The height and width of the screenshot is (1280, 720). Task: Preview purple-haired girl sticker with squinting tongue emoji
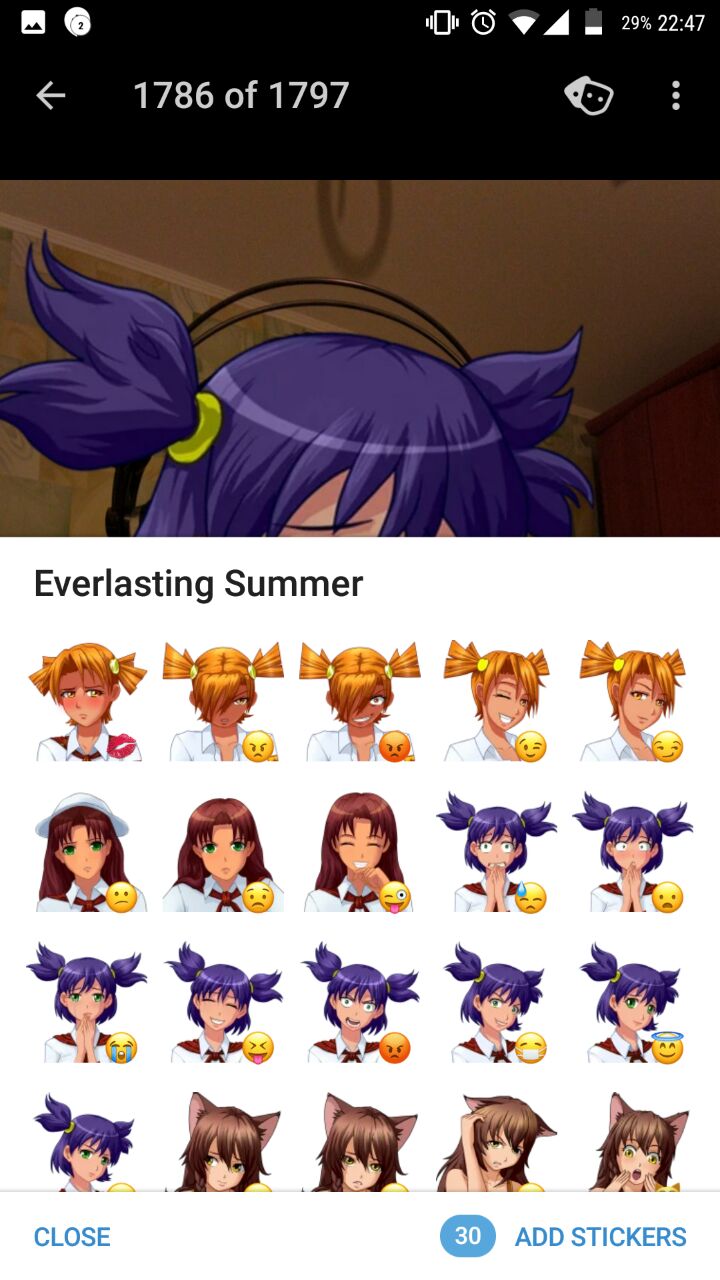click(x=224, y=1002)
